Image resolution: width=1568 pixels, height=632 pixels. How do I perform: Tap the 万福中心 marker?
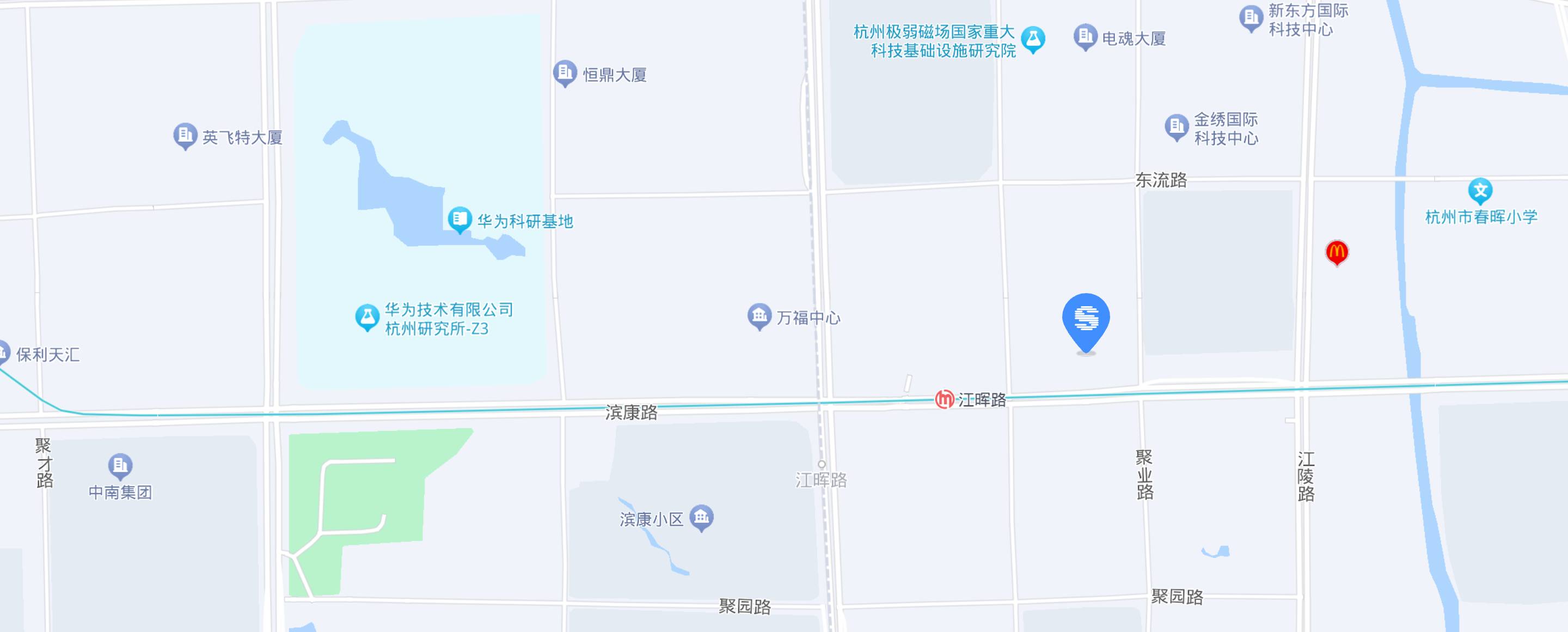pos(758,316)
